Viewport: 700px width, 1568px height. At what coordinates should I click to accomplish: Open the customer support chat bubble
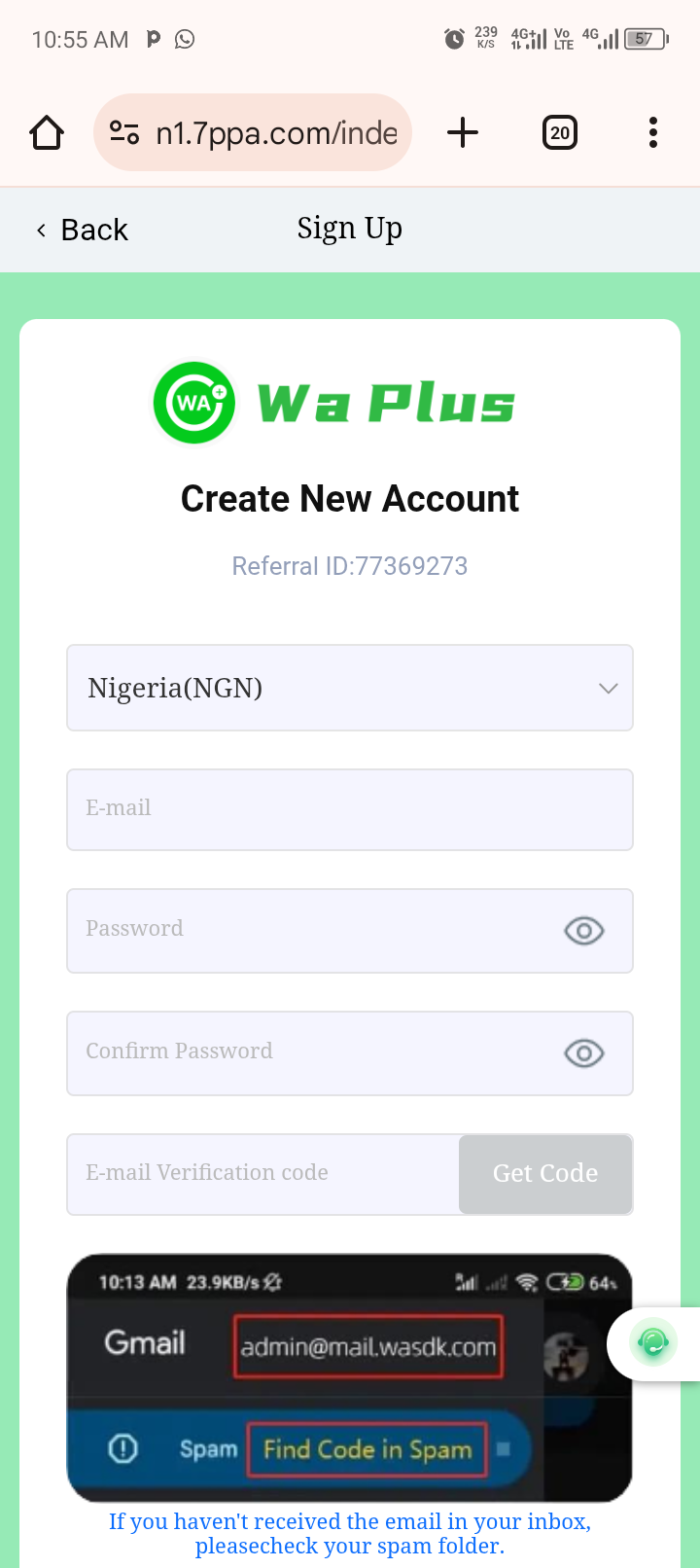pos(653,1343)
